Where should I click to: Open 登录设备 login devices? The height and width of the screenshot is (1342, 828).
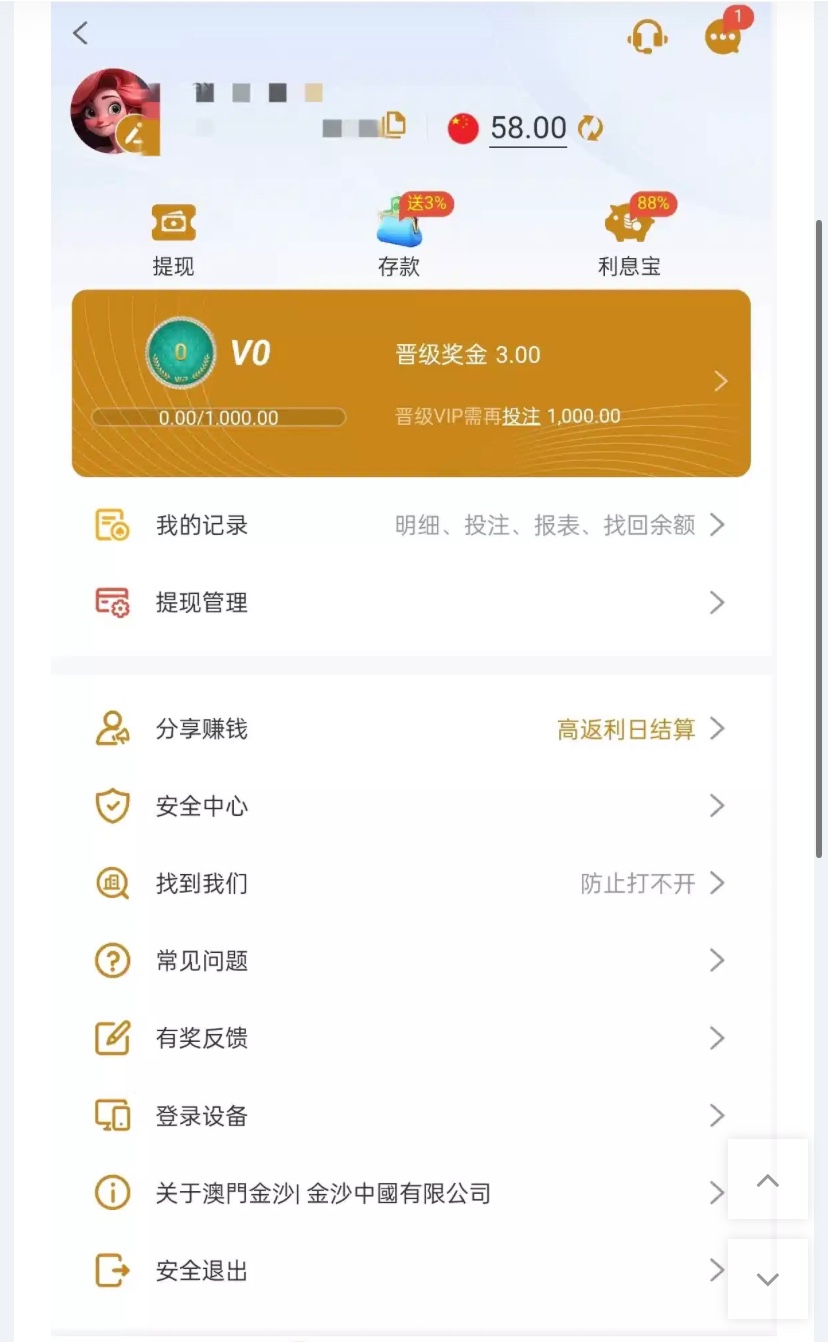[x=410, y=1116]
